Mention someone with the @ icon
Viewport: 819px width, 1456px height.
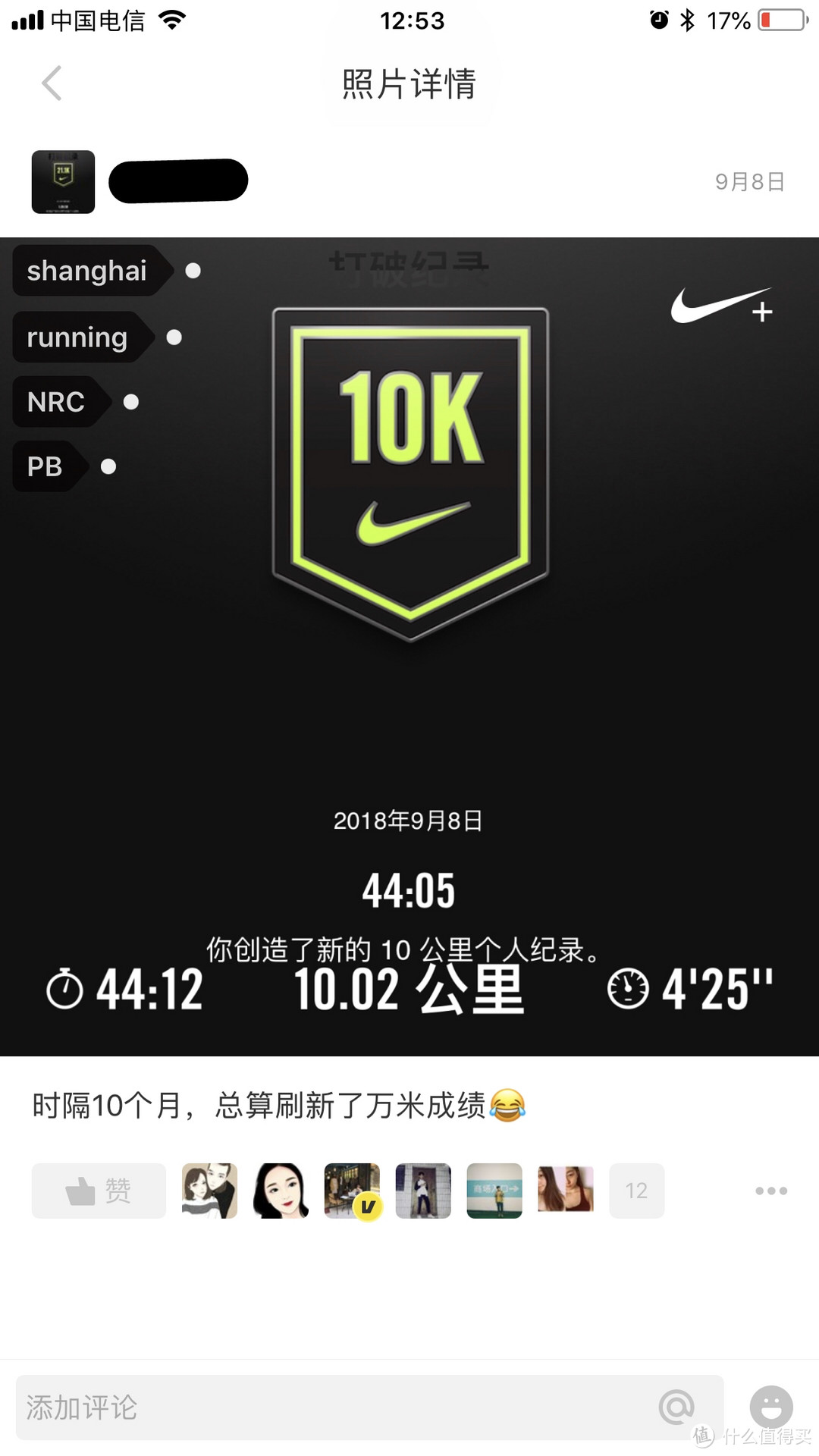click(676, 1407)
